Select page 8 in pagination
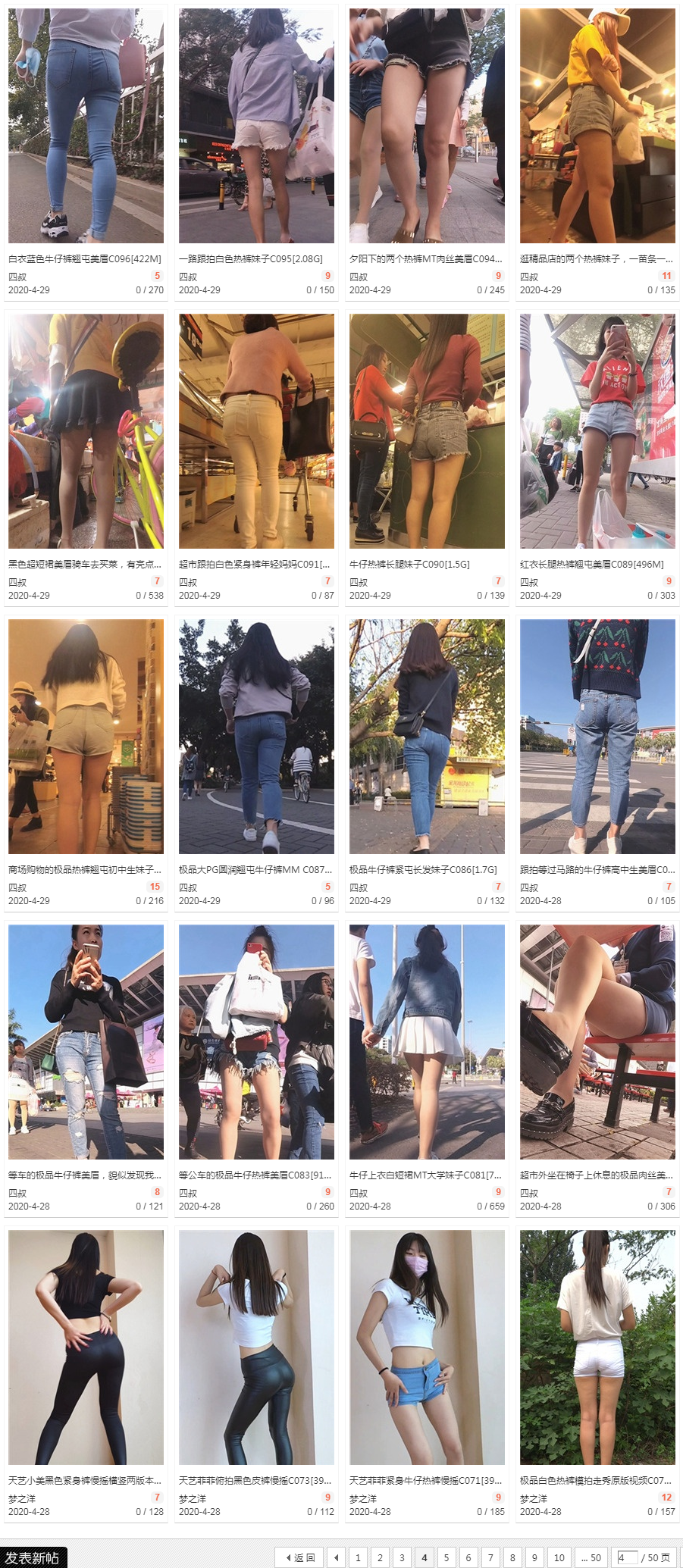683x1568 pixels. point(512,1557)
